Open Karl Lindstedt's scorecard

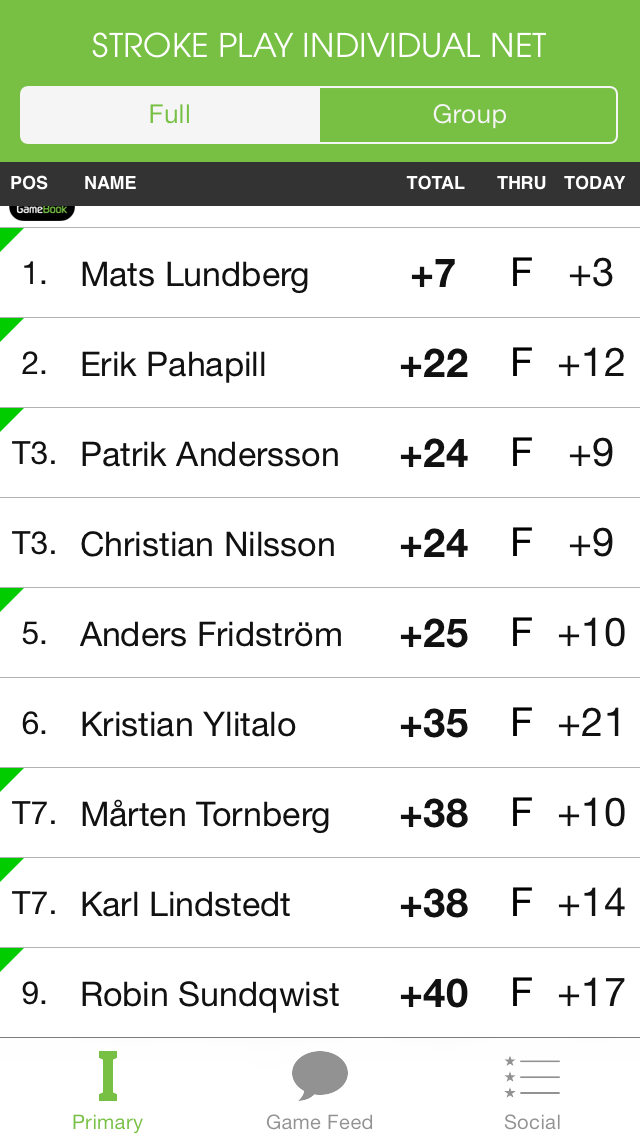(x=320, y=903)
